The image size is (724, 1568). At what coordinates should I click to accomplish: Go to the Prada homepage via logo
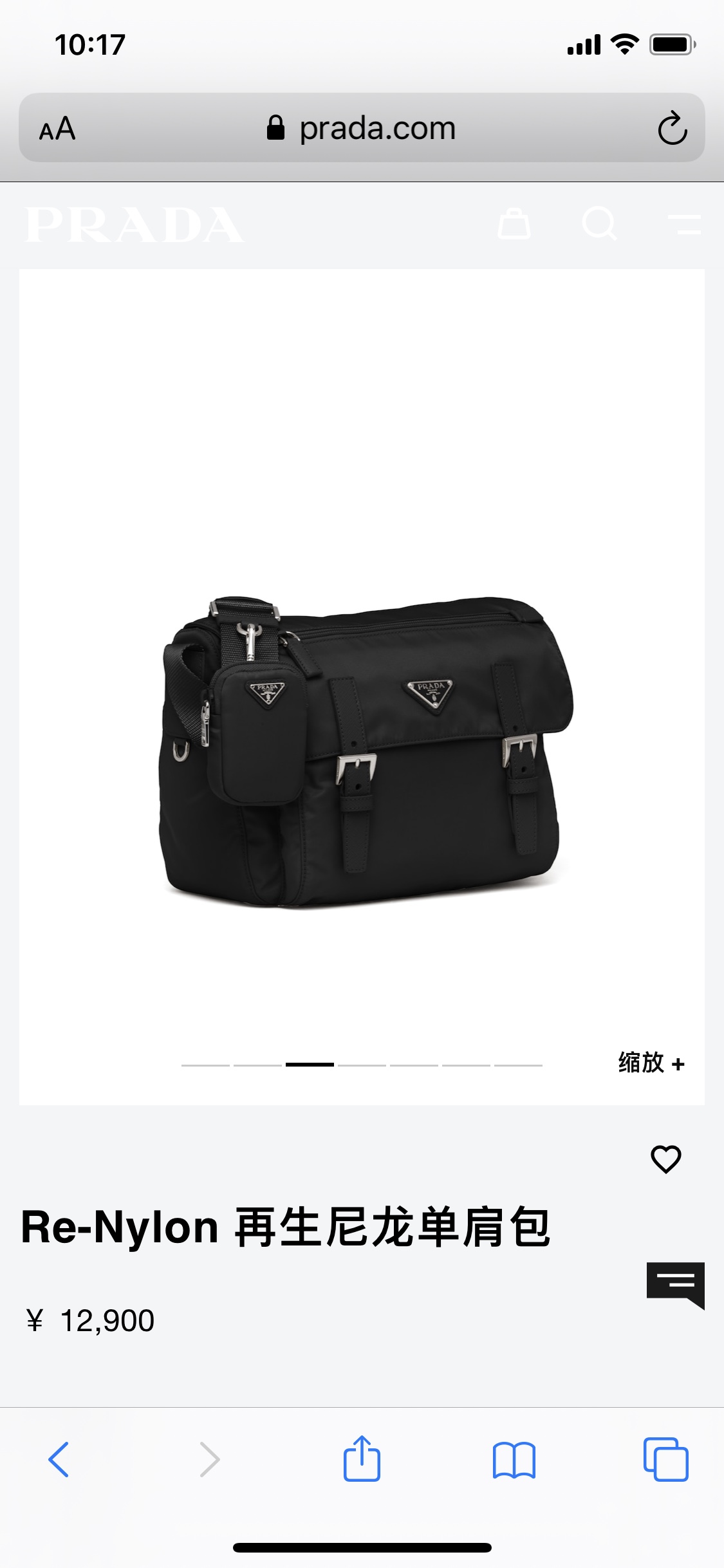pyautogui.click(x=135, y=225)
